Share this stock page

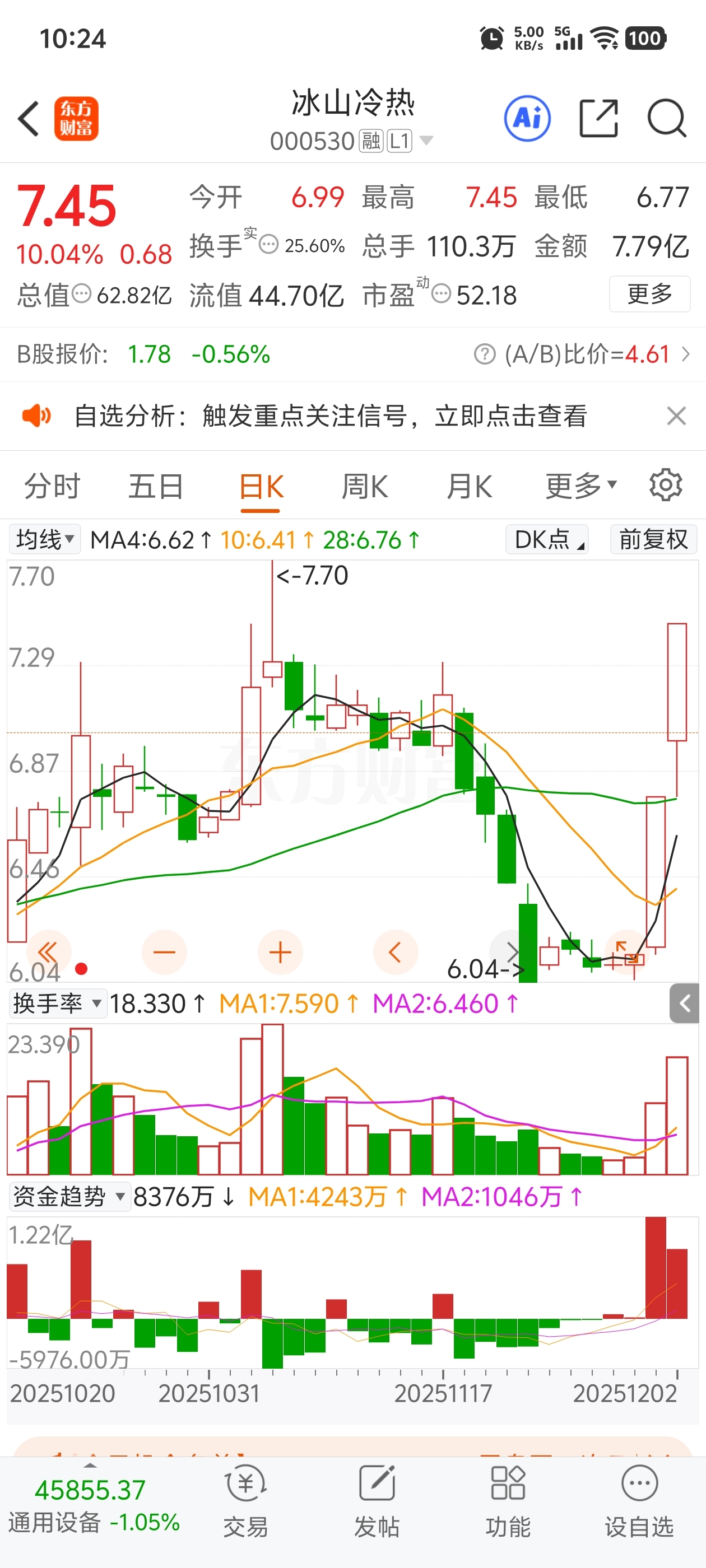point(598,119)
